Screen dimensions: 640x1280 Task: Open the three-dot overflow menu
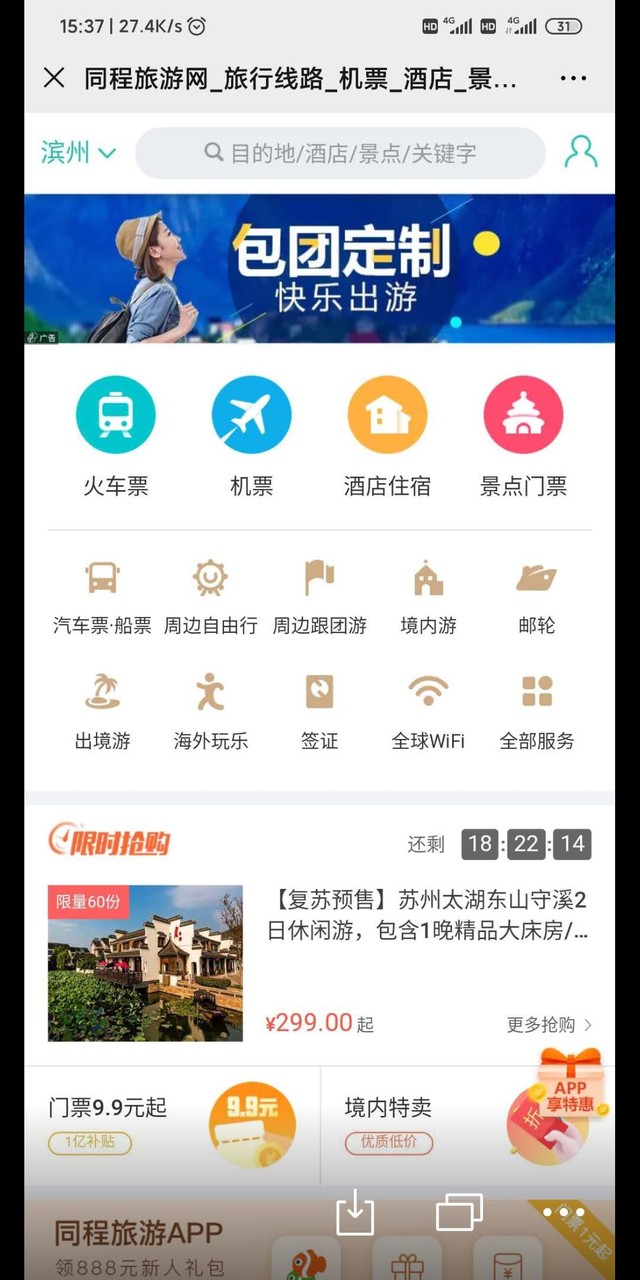tap(573, 78)
